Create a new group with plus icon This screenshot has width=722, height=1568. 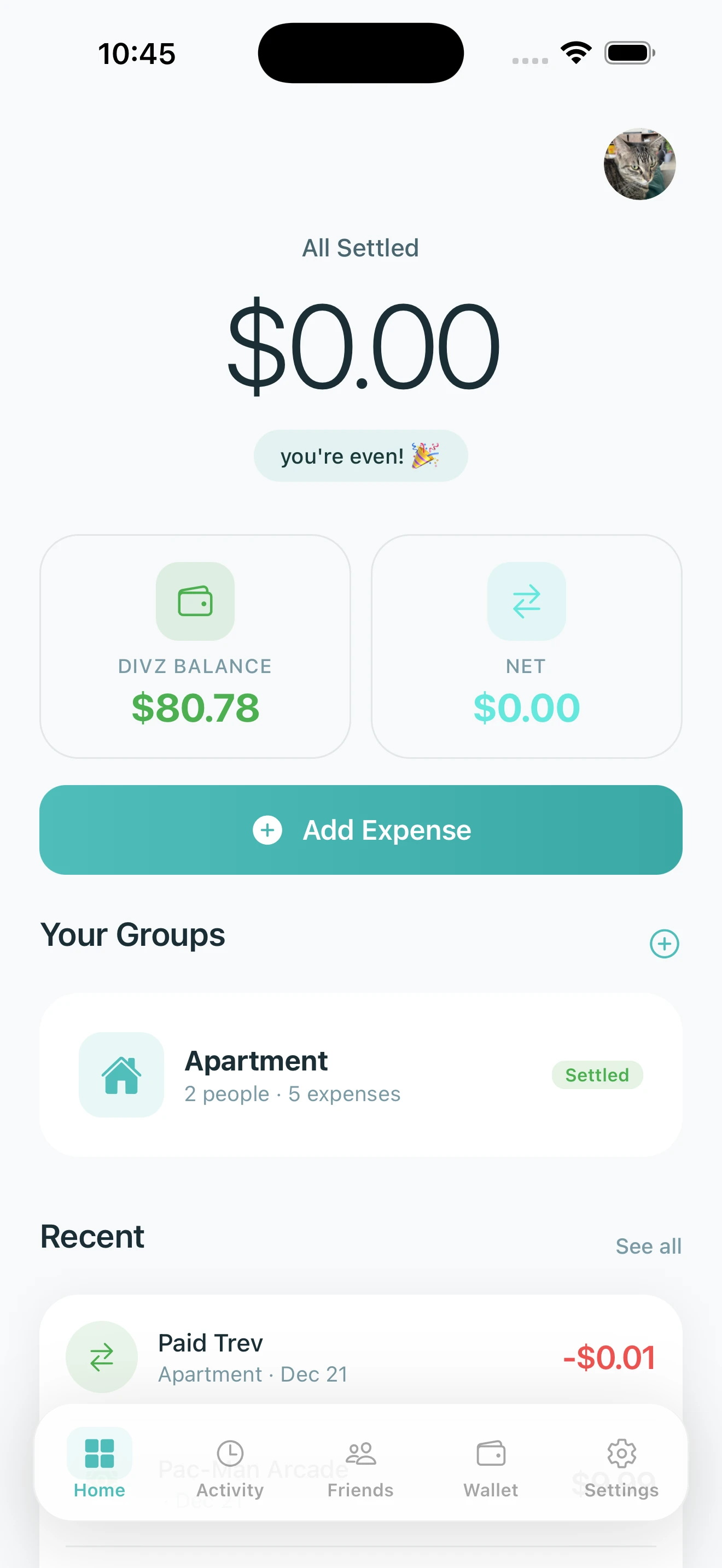click(x=663, y=944)
